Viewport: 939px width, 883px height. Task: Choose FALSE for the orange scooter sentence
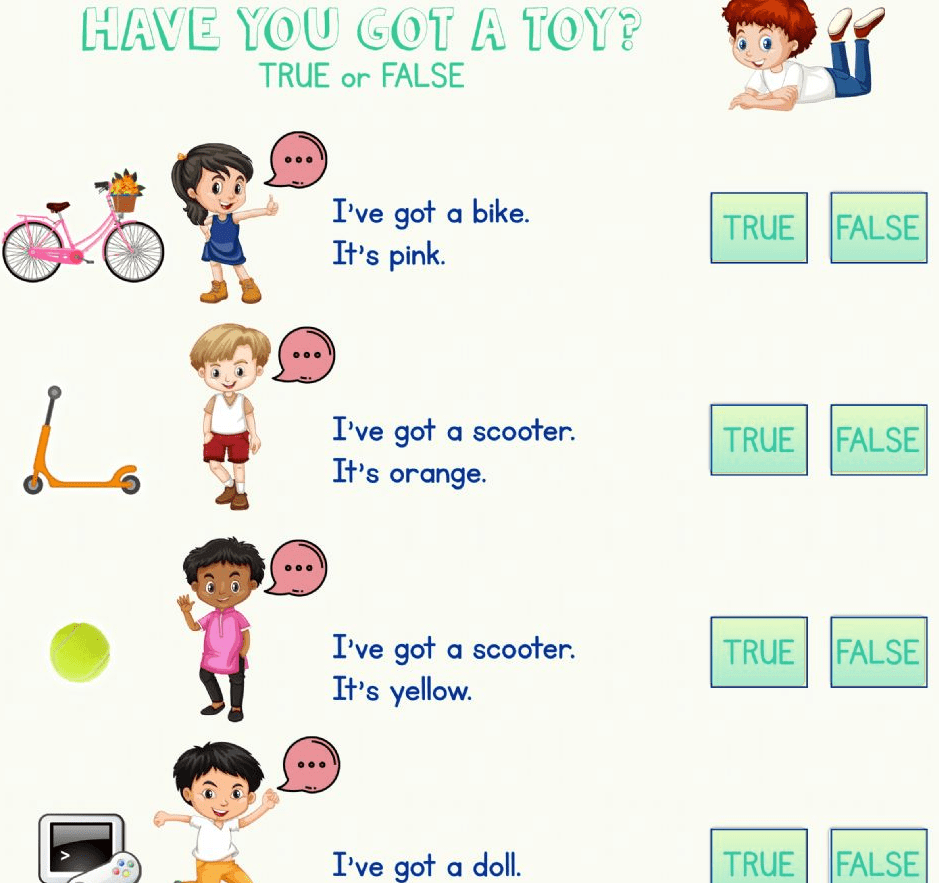point(878,440)
